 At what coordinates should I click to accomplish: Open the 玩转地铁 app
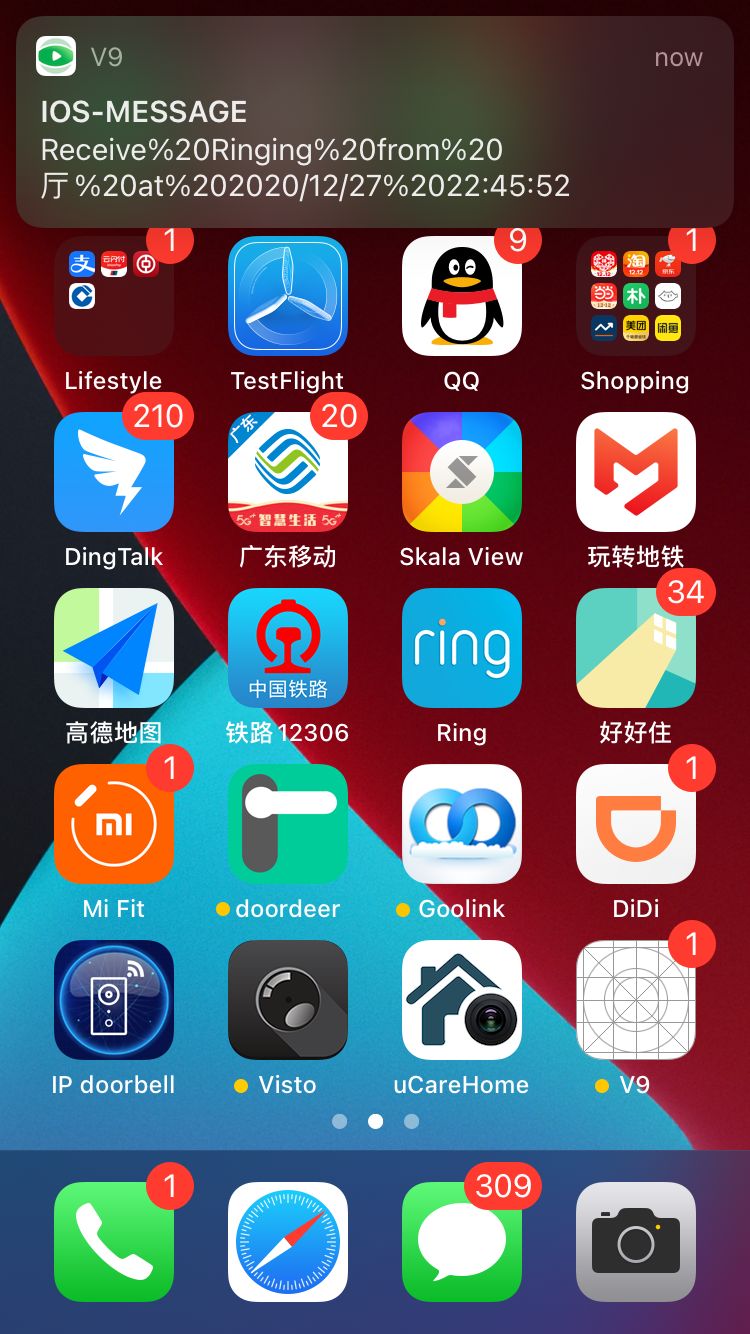[x=636, y=472]
